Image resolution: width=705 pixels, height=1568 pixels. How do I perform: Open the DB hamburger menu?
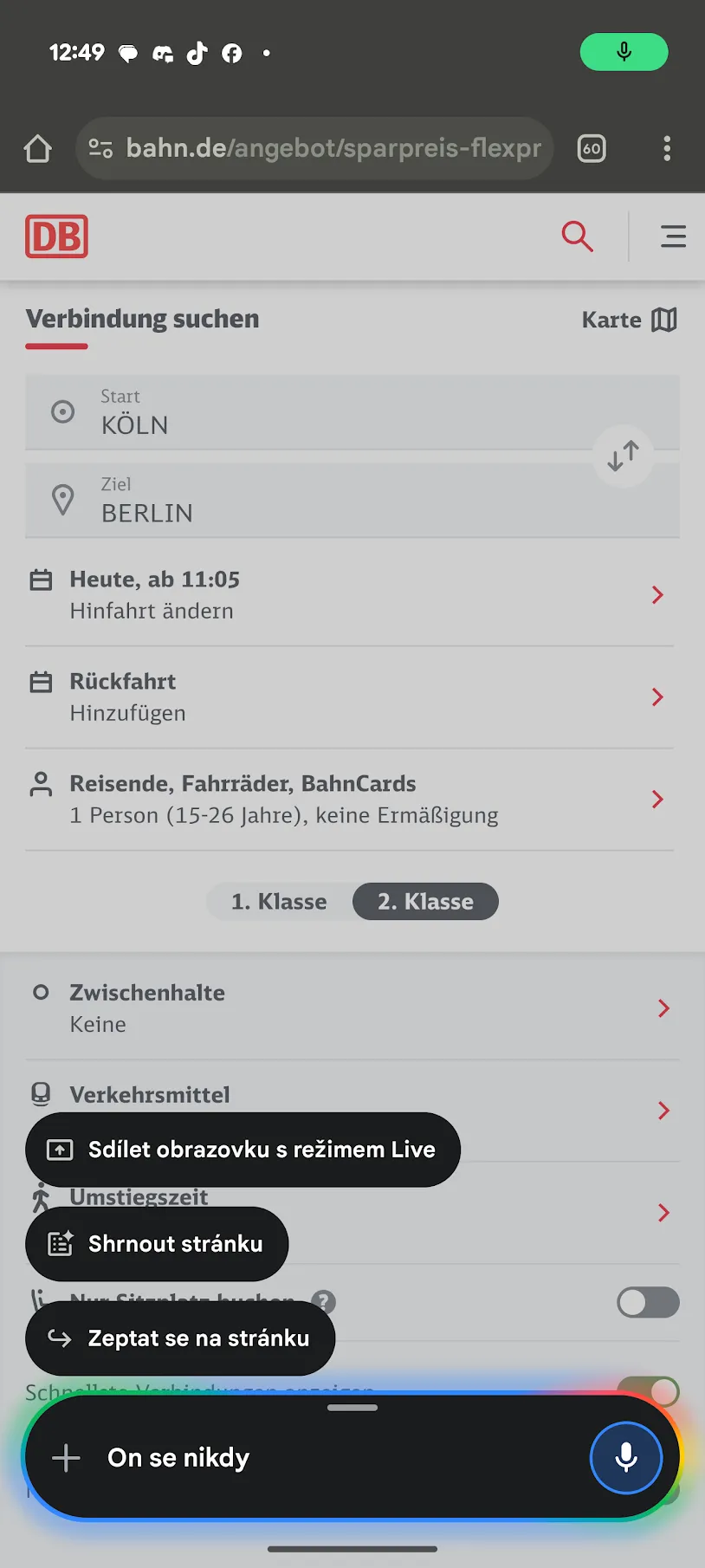[x=673, y=236]
